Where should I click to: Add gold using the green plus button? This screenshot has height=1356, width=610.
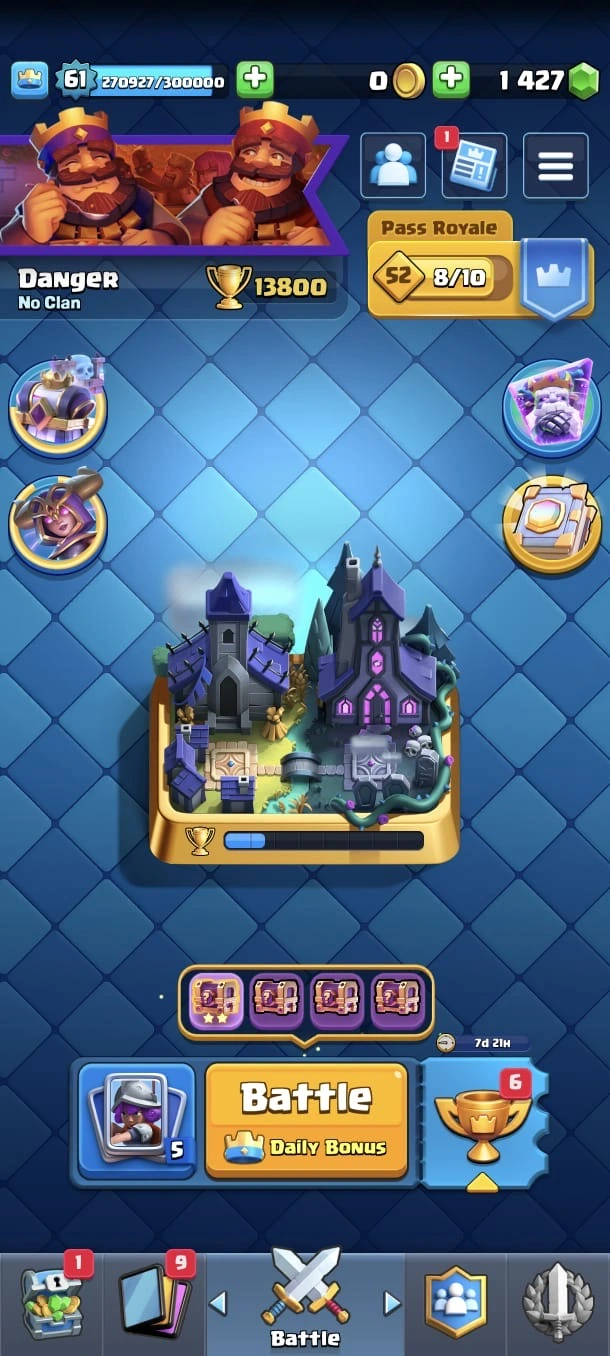coord(451,80)
